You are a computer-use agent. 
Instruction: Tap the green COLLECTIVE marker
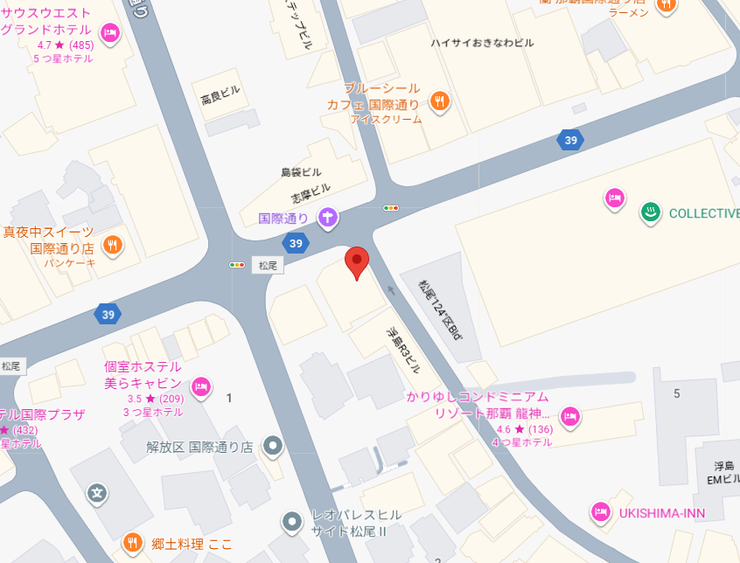650,212
